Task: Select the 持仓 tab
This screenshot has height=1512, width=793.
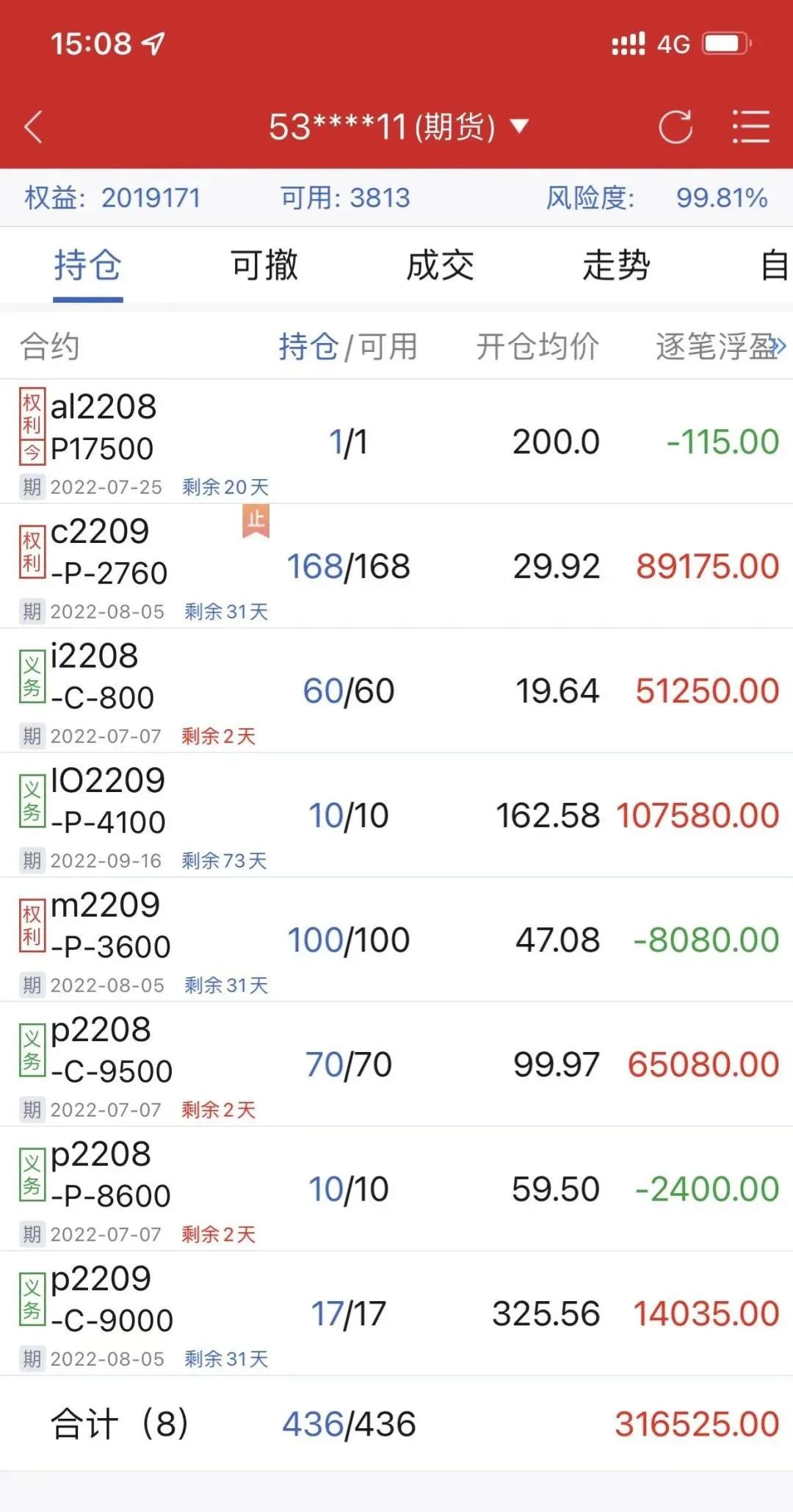Action: 87,265
